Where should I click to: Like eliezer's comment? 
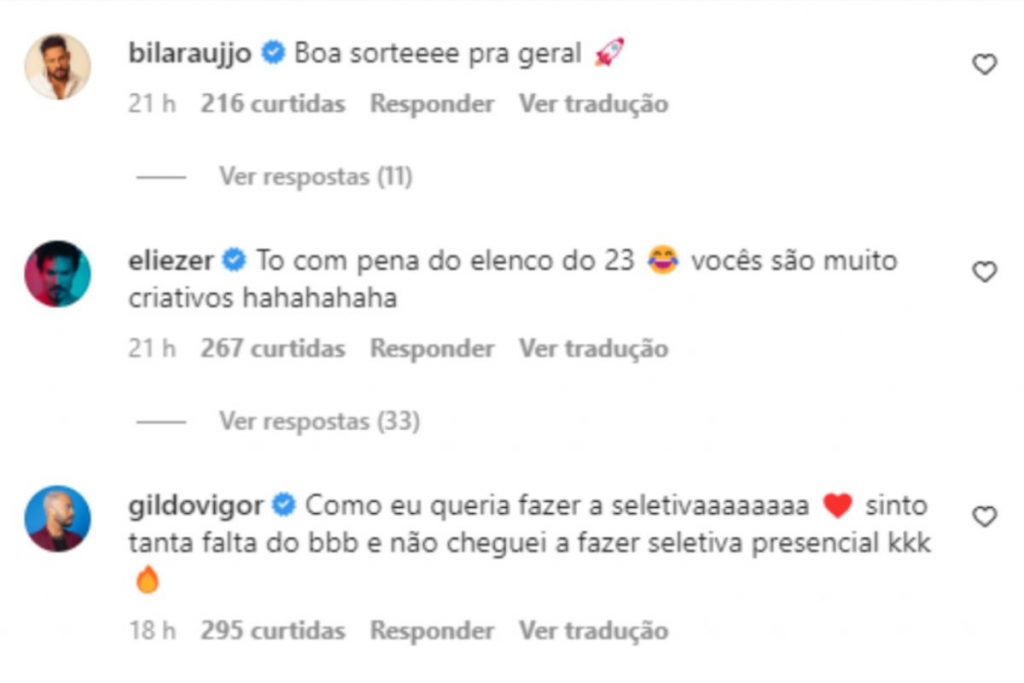click(x=985, y=272)
